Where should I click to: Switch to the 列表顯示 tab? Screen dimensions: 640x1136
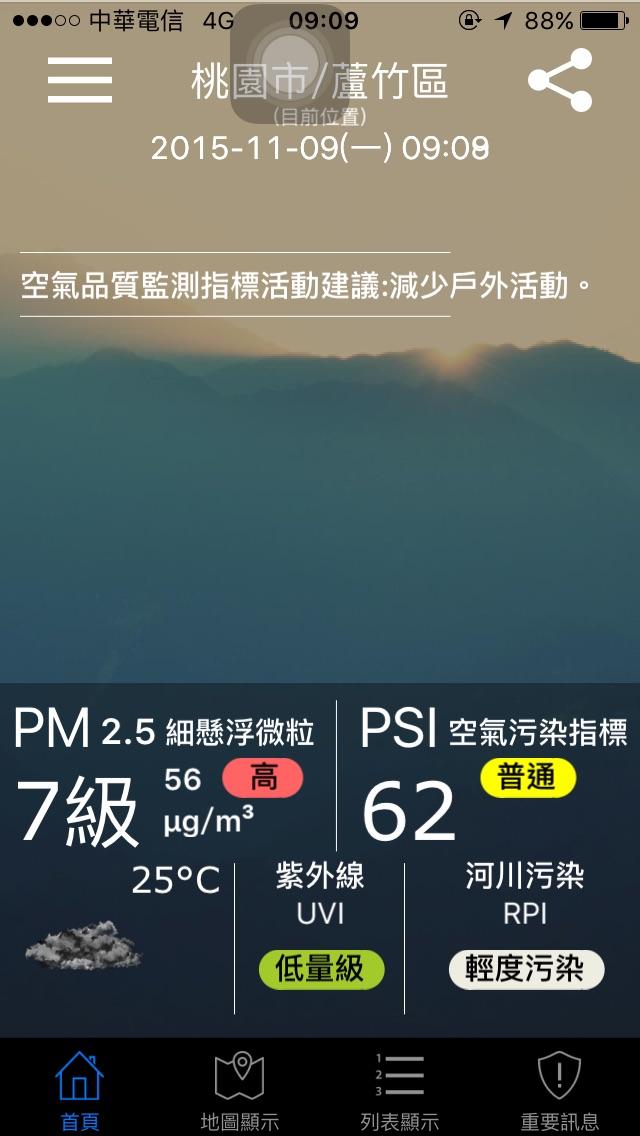click(400, 1090)
